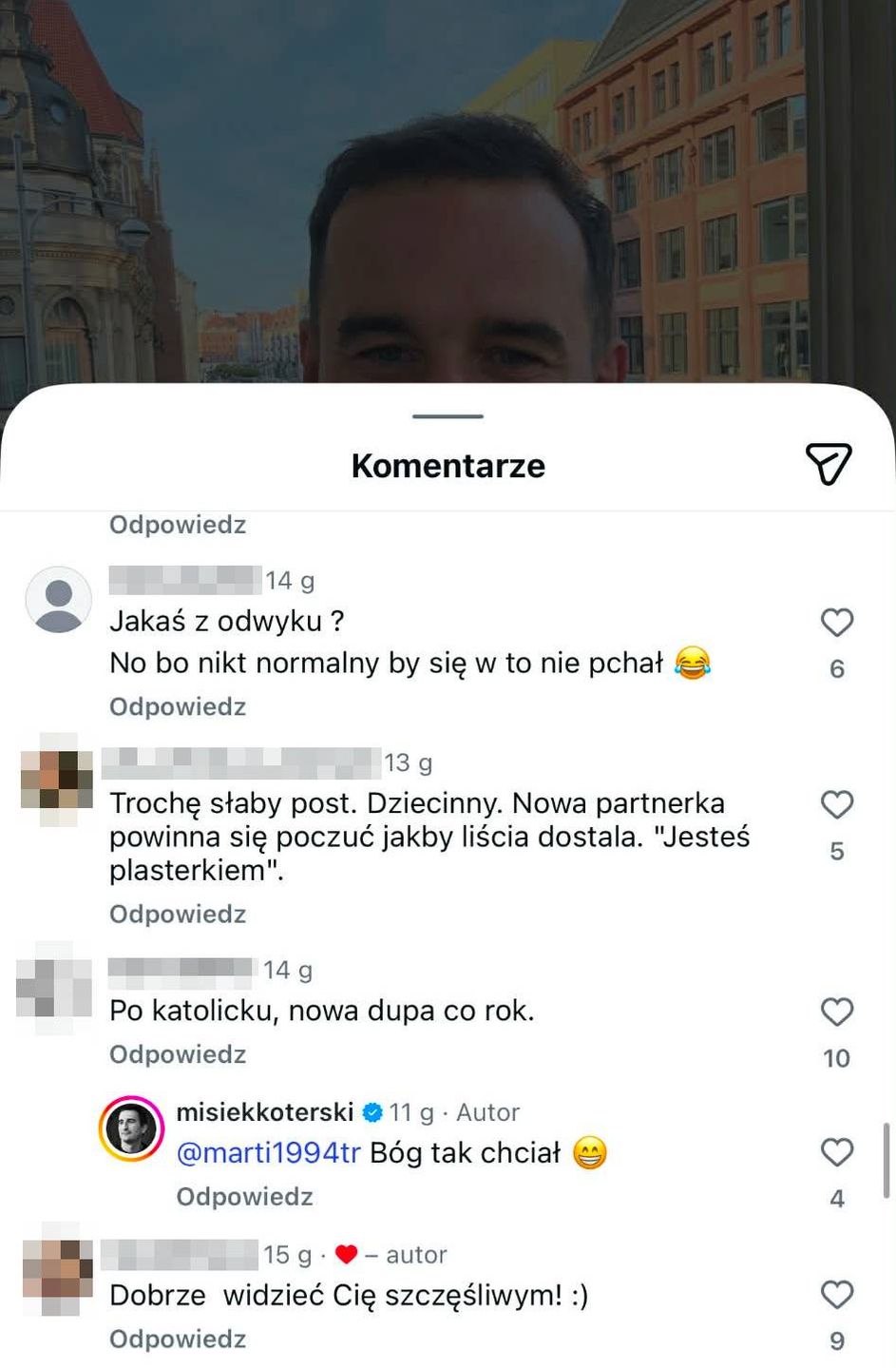Select the Komentarze panel title

[448, 465]
